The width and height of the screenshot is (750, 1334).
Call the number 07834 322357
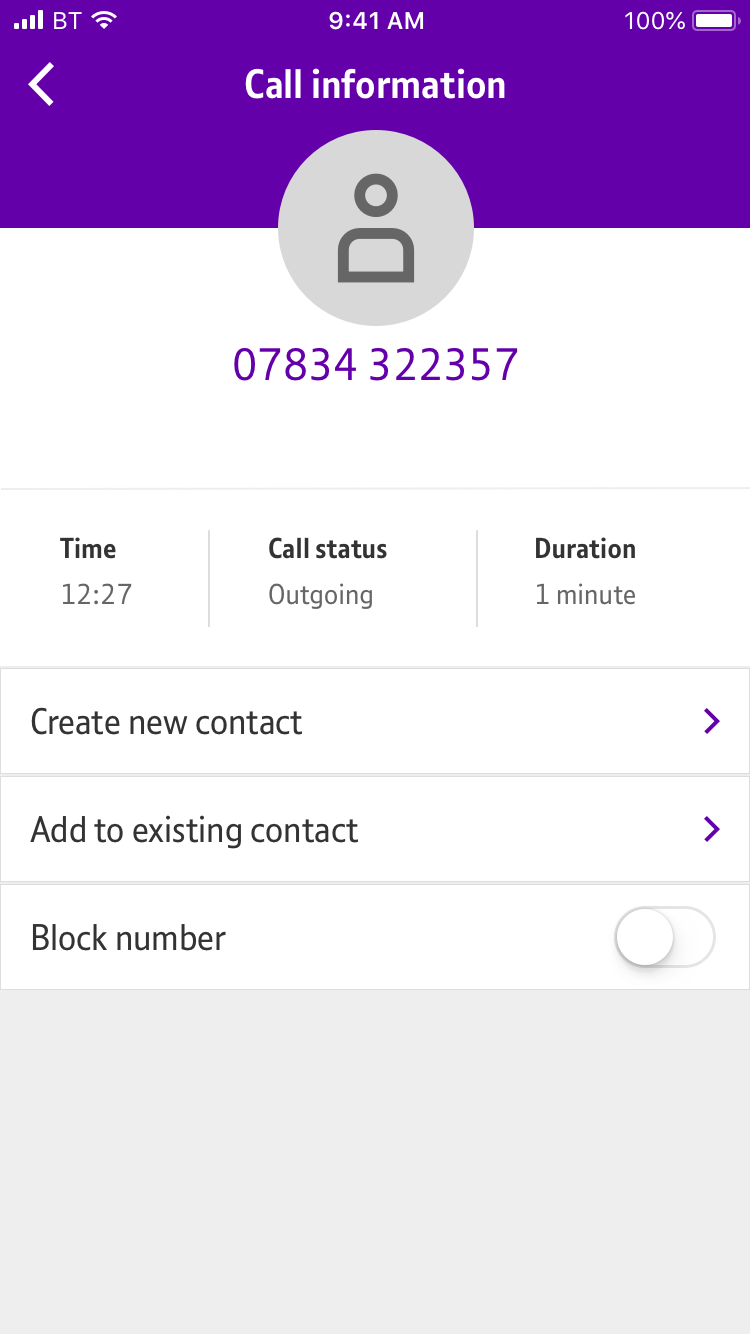[375, 365]
